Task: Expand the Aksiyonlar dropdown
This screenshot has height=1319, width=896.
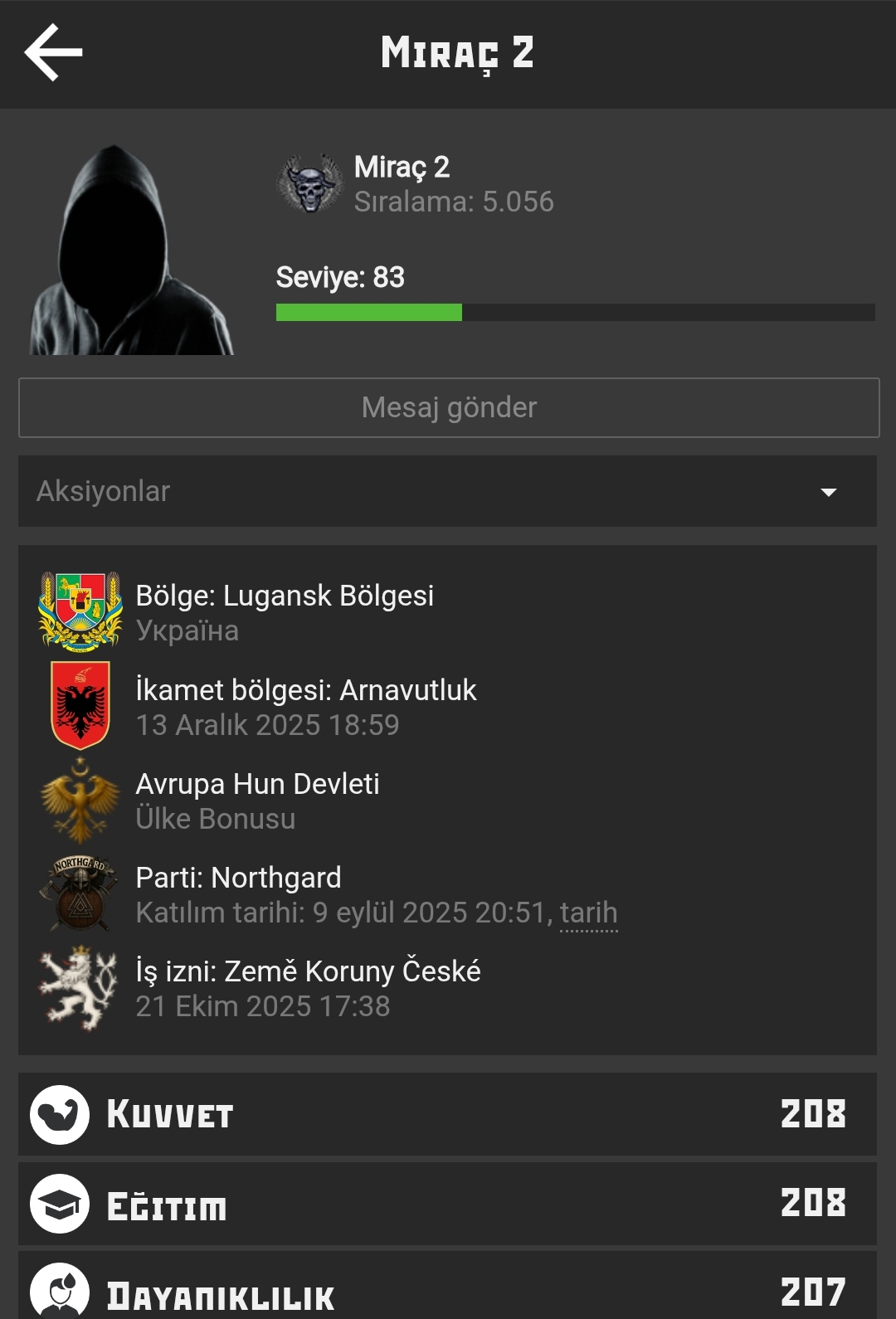Action: pos(447,491)
